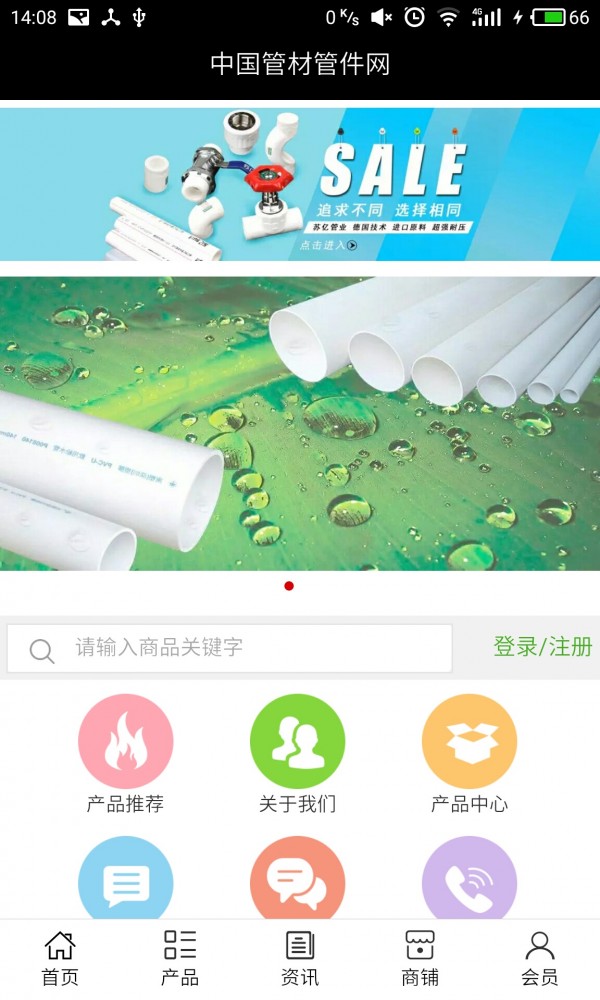Tap the product keyword search field
This screenshot has height=1000, width=600.
click(x=240, y=648)
